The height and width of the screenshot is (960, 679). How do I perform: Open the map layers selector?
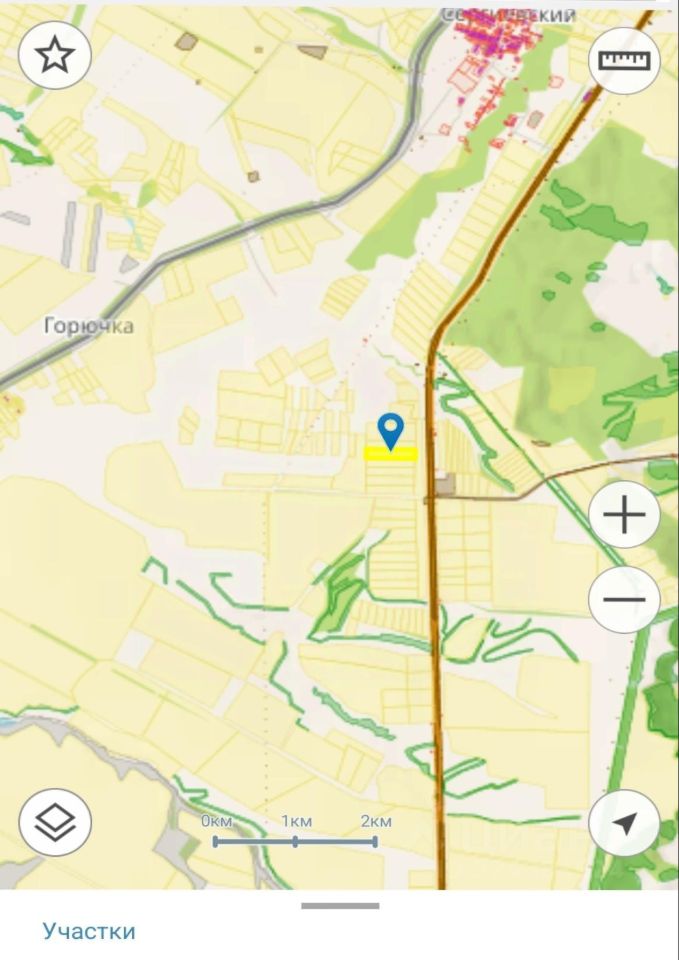pos(55,822)
